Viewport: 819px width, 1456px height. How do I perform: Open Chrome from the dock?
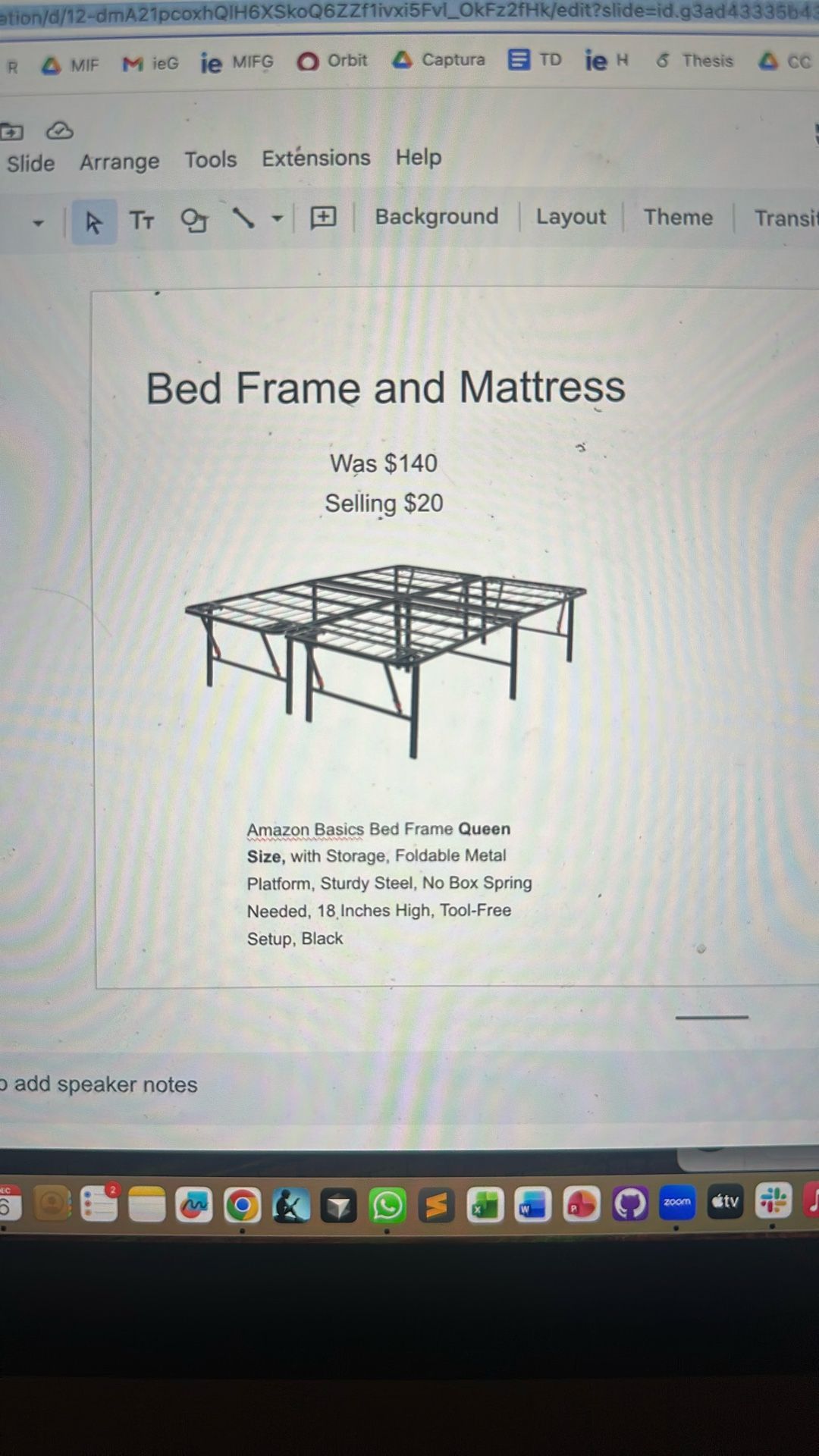tap(243, 1203)
